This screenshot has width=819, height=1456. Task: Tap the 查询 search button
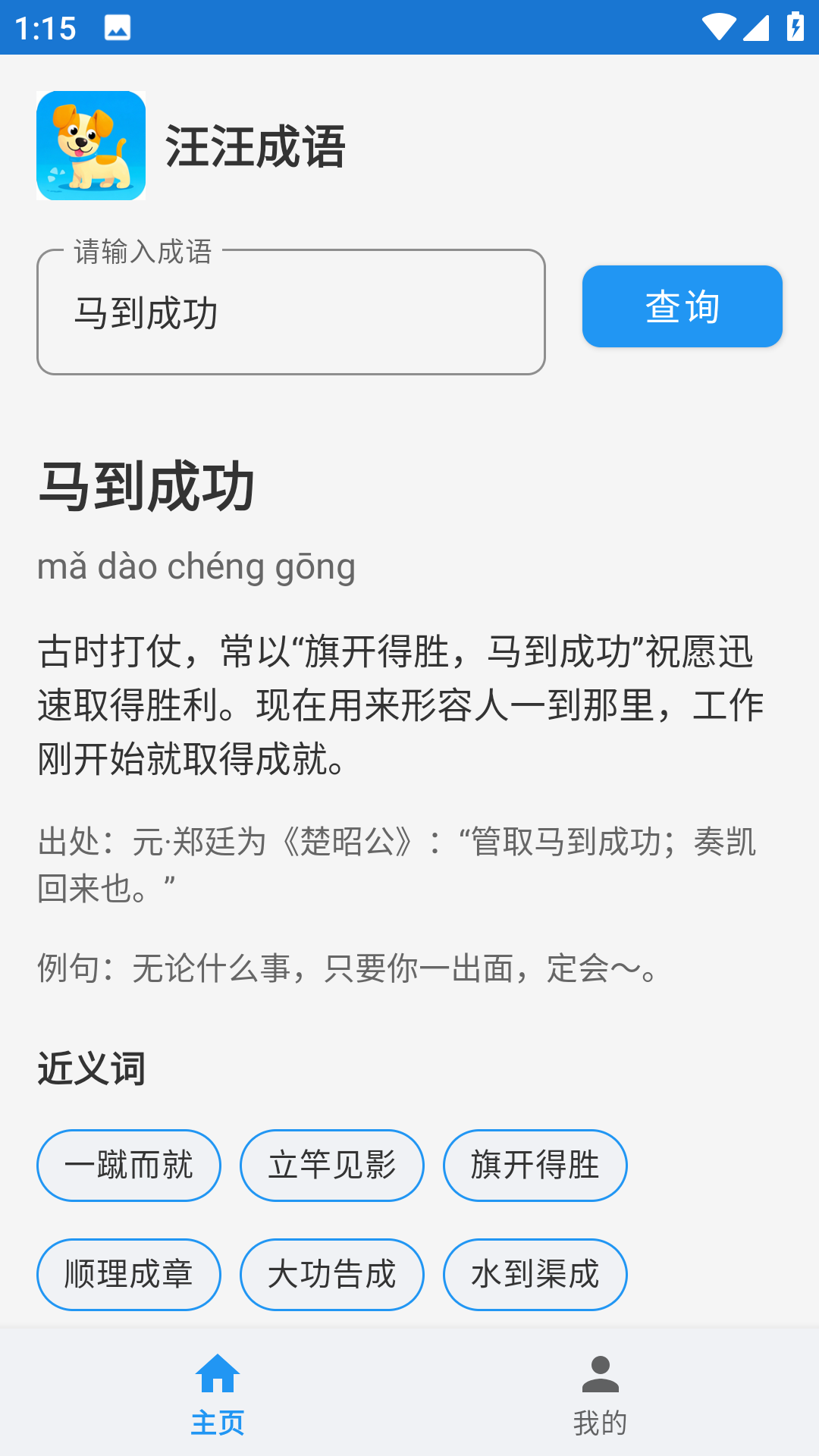681,306
